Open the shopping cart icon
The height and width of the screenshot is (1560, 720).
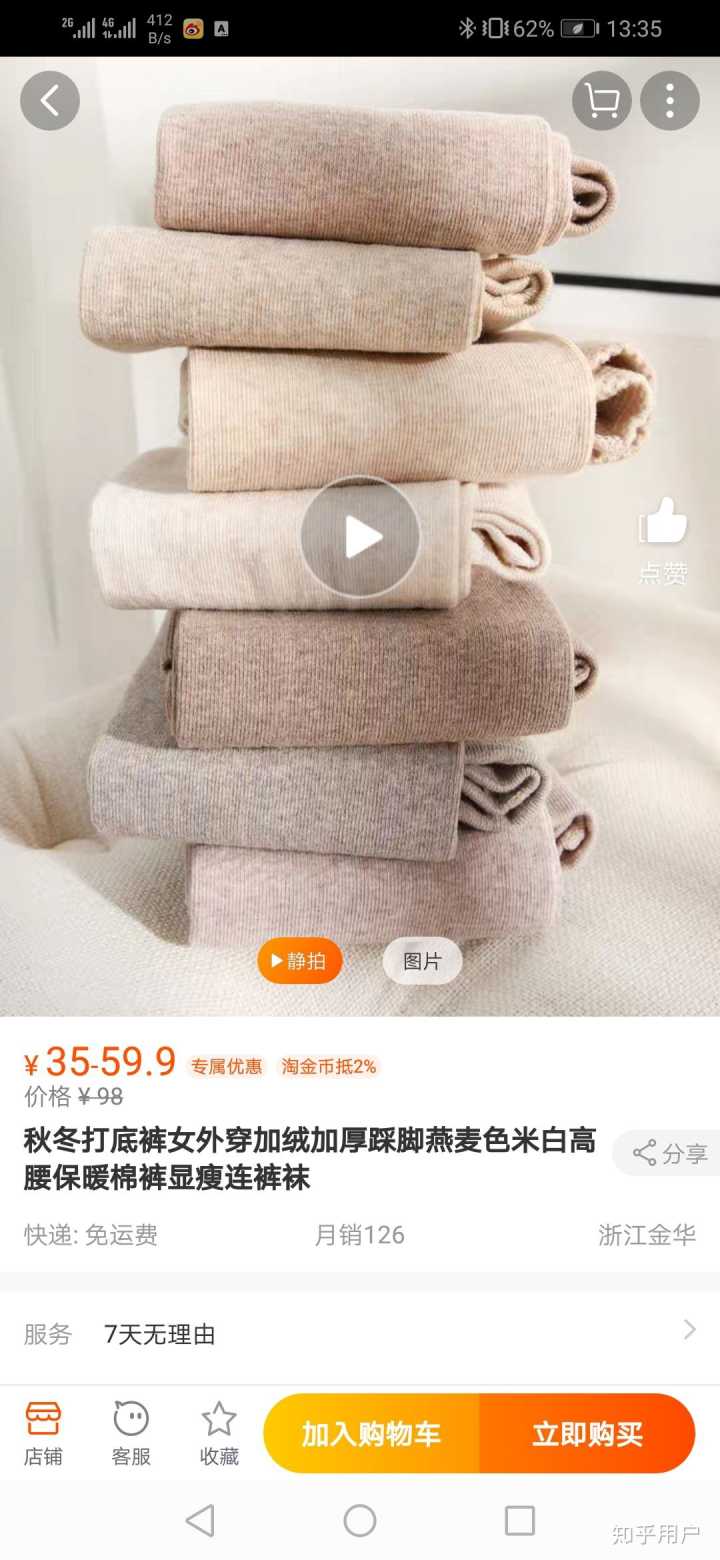[601, 101]
